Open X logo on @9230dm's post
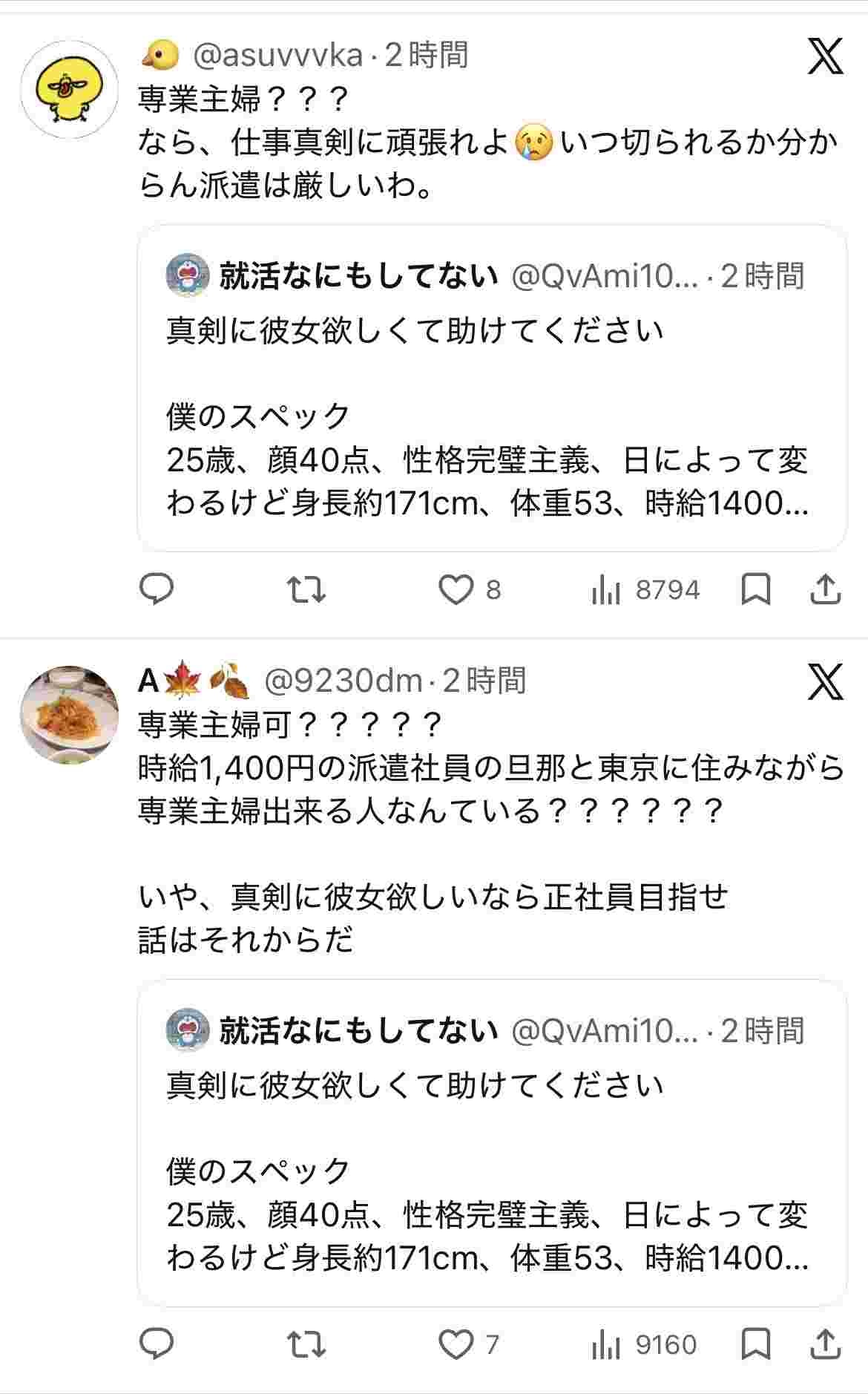This screenshot has height=1394, width=868. pyautogui.click(x=825, y=682)
